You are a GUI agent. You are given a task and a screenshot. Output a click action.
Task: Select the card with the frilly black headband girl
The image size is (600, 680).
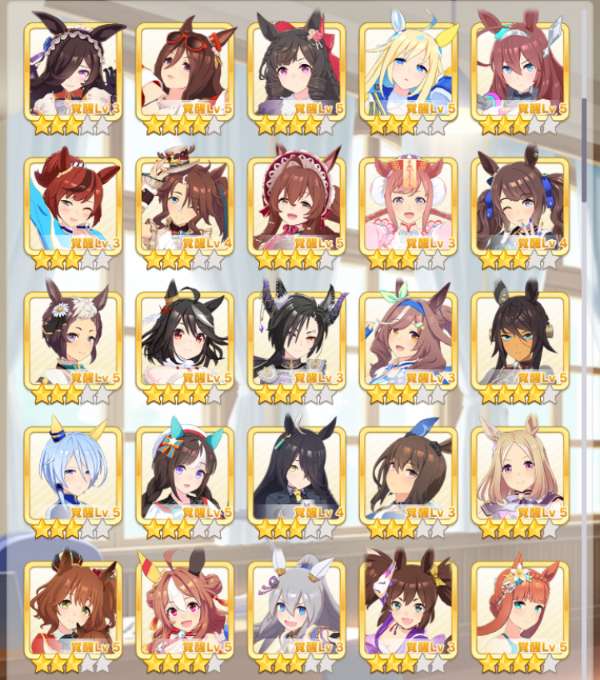[x=73, y=72]
